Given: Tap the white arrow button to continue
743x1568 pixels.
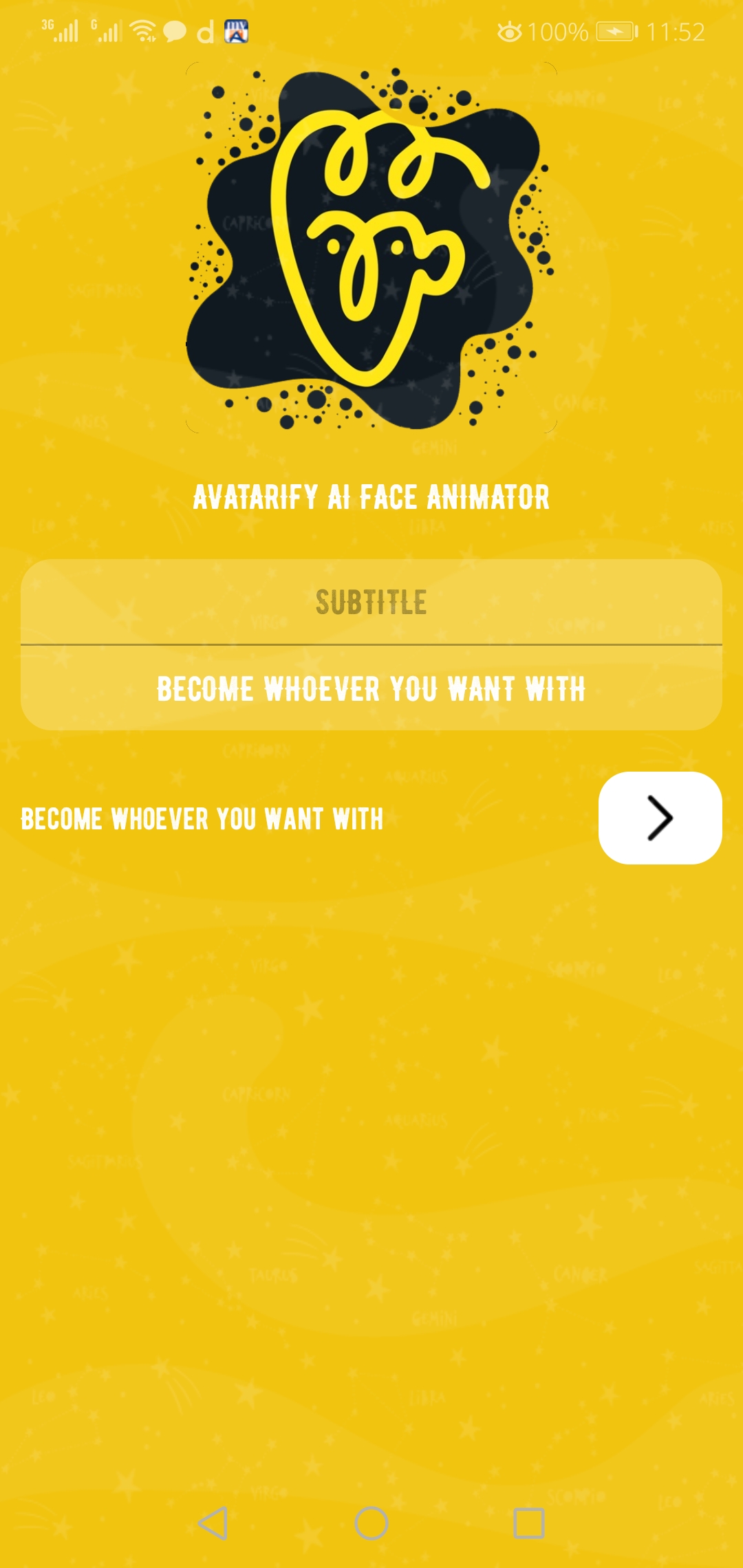Looking at the screenshot, I should 660,818.
